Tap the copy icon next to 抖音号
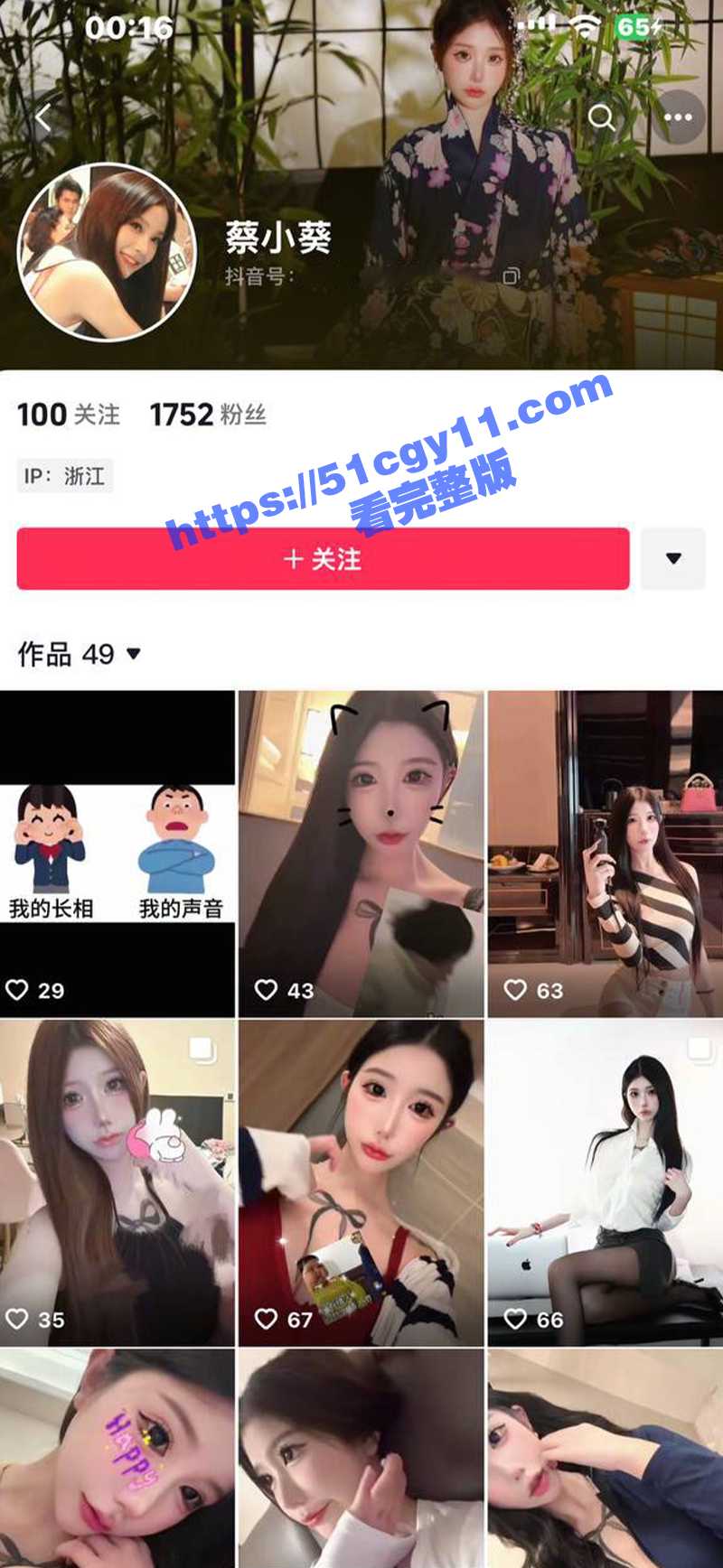 coord(509,275)
